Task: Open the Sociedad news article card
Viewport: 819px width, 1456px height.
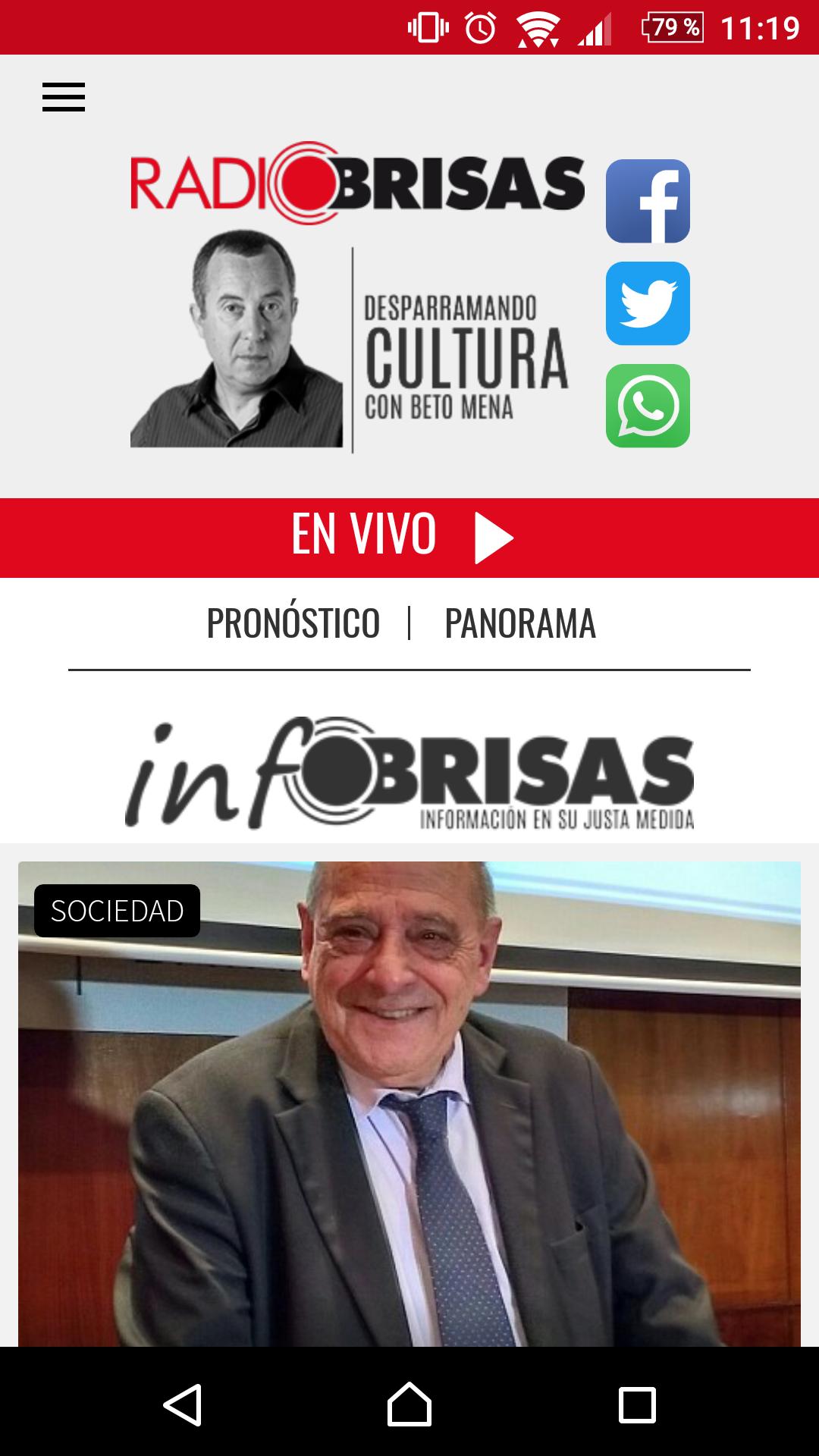Action: 409,1104
